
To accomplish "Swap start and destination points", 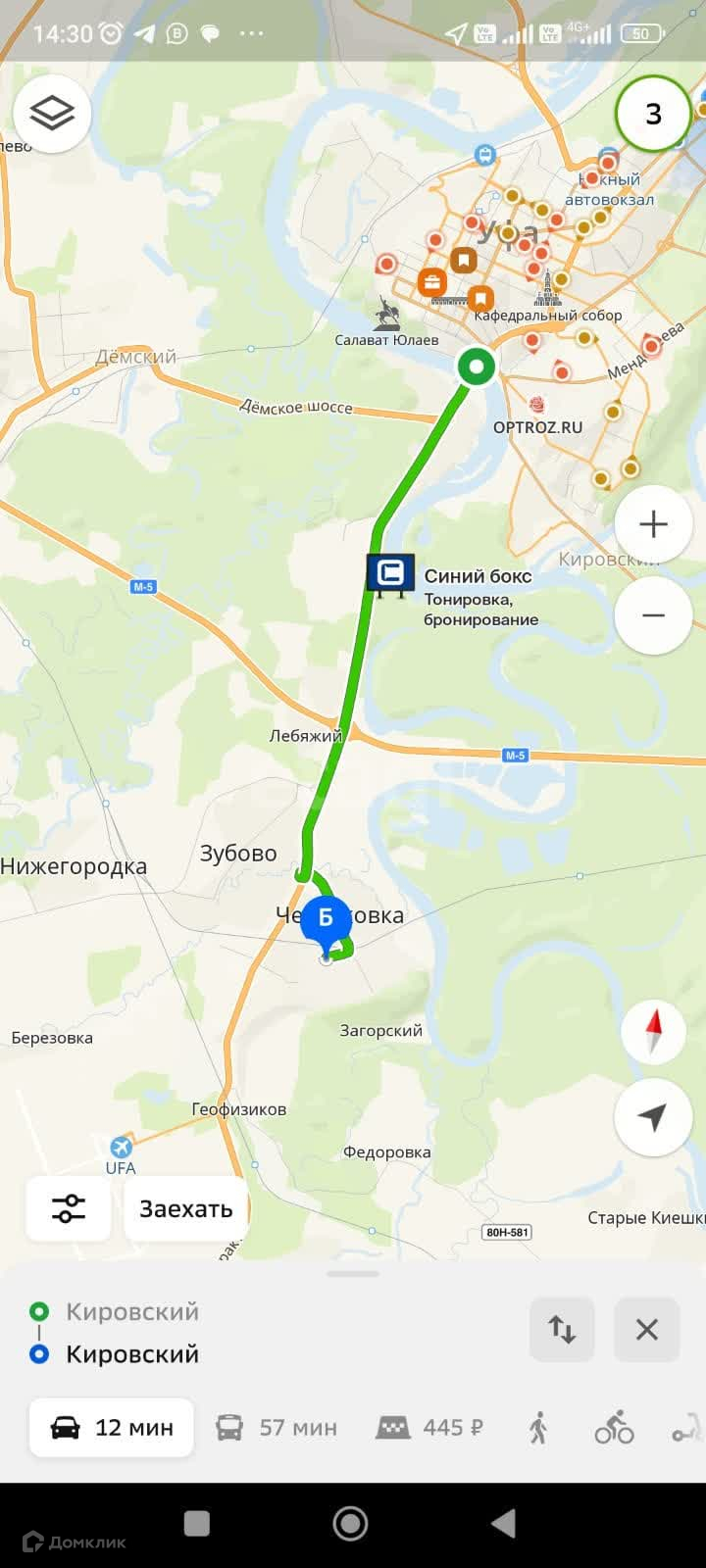I will [x=562, y=1330].
